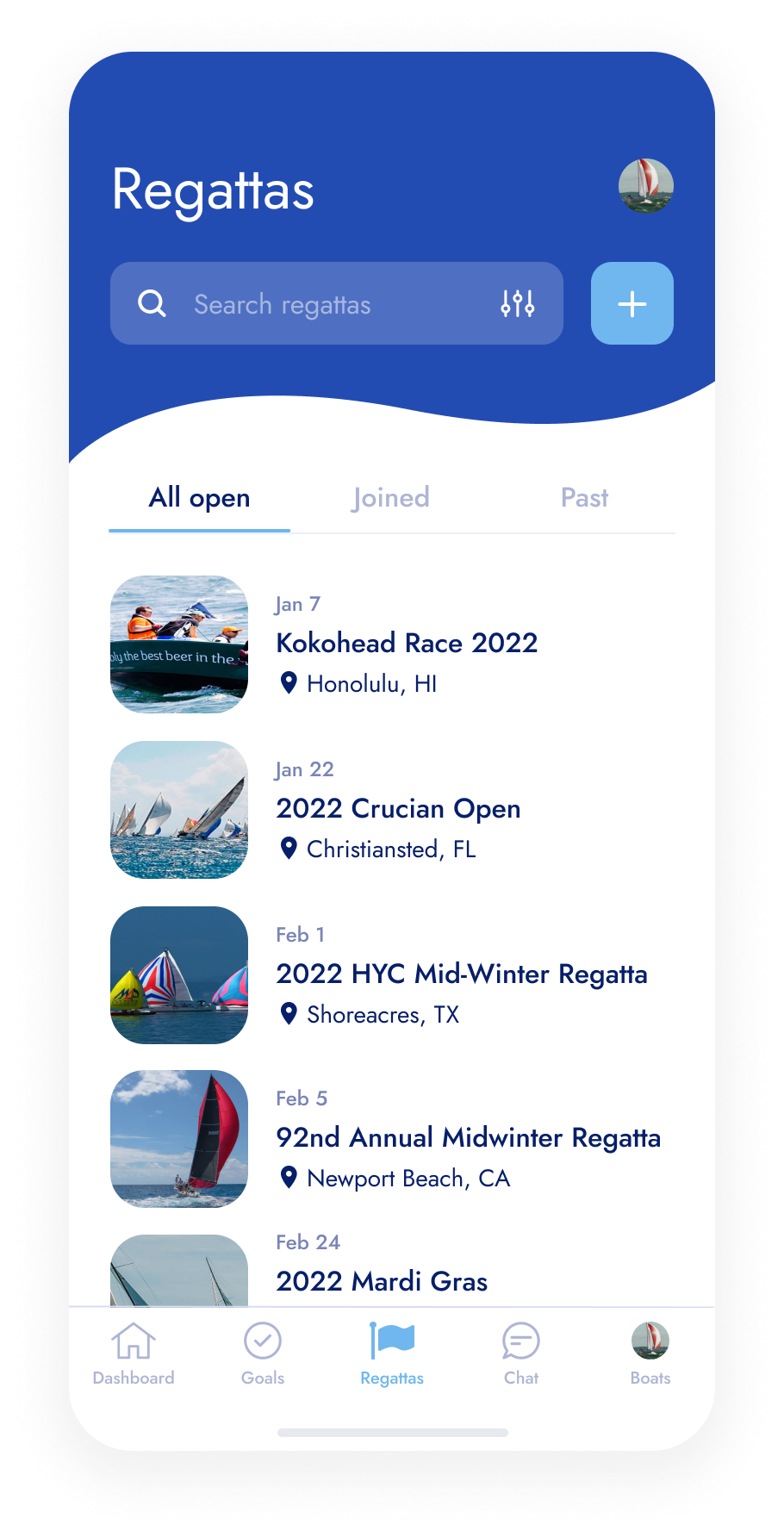The width and height of the screenshot is (784, 1537).
Task: Go to the Dashboard tab
Action: point(134,1353)
